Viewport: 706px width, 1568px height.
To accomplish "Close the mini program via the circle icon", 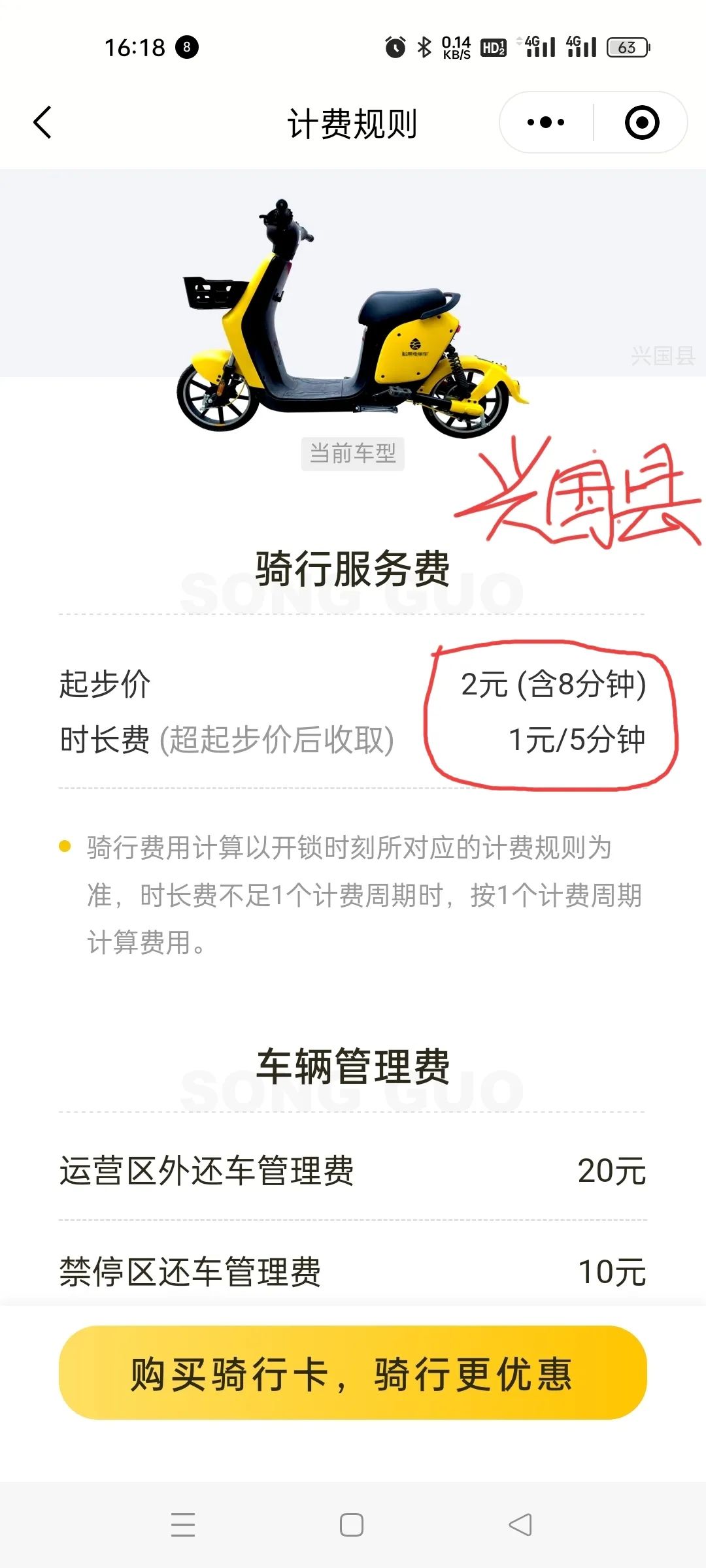I will click(641, 123).
